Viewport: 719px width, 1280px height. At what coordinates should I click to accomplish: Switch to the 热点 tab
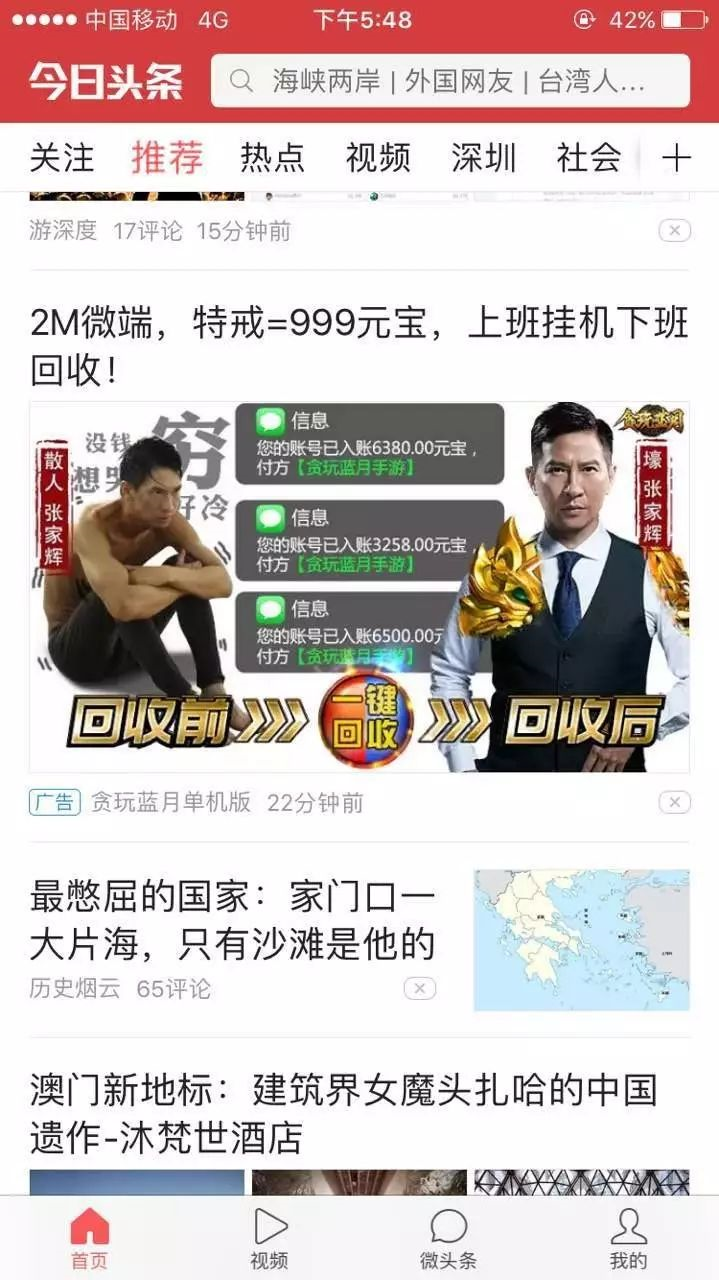tap(272, 158)
